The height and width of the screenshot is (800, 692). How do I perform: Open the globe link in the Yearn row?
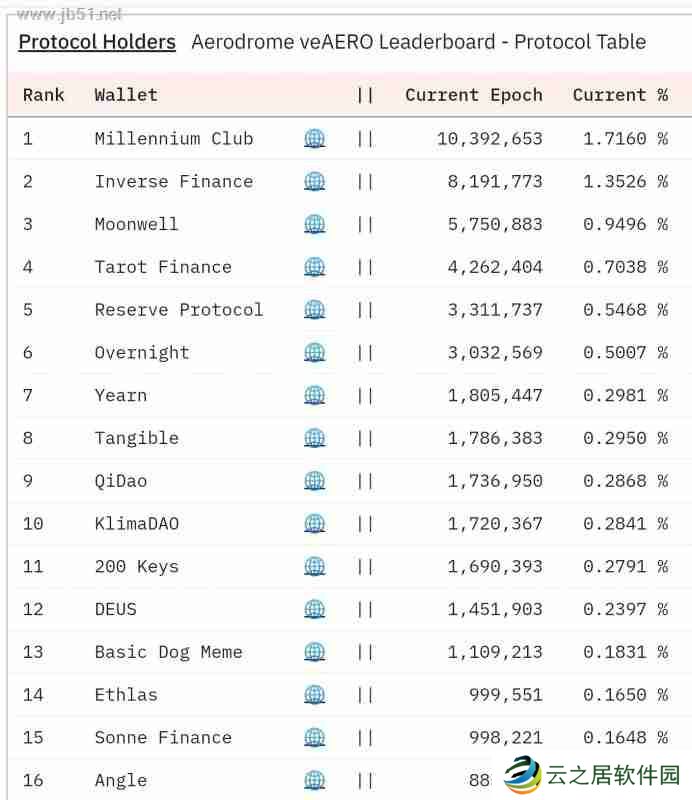coord(314,396)
